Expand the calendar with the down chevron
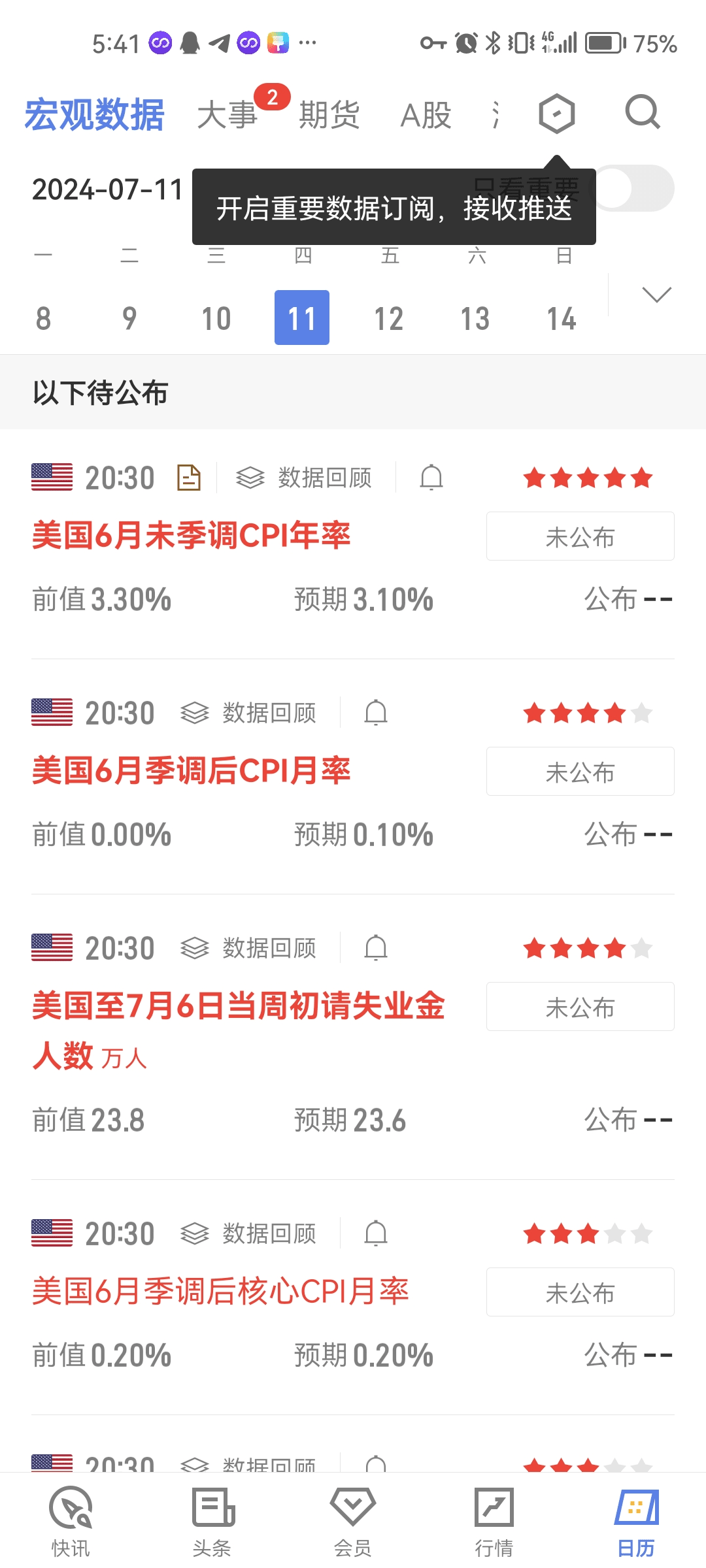 (x=656, y=295)
